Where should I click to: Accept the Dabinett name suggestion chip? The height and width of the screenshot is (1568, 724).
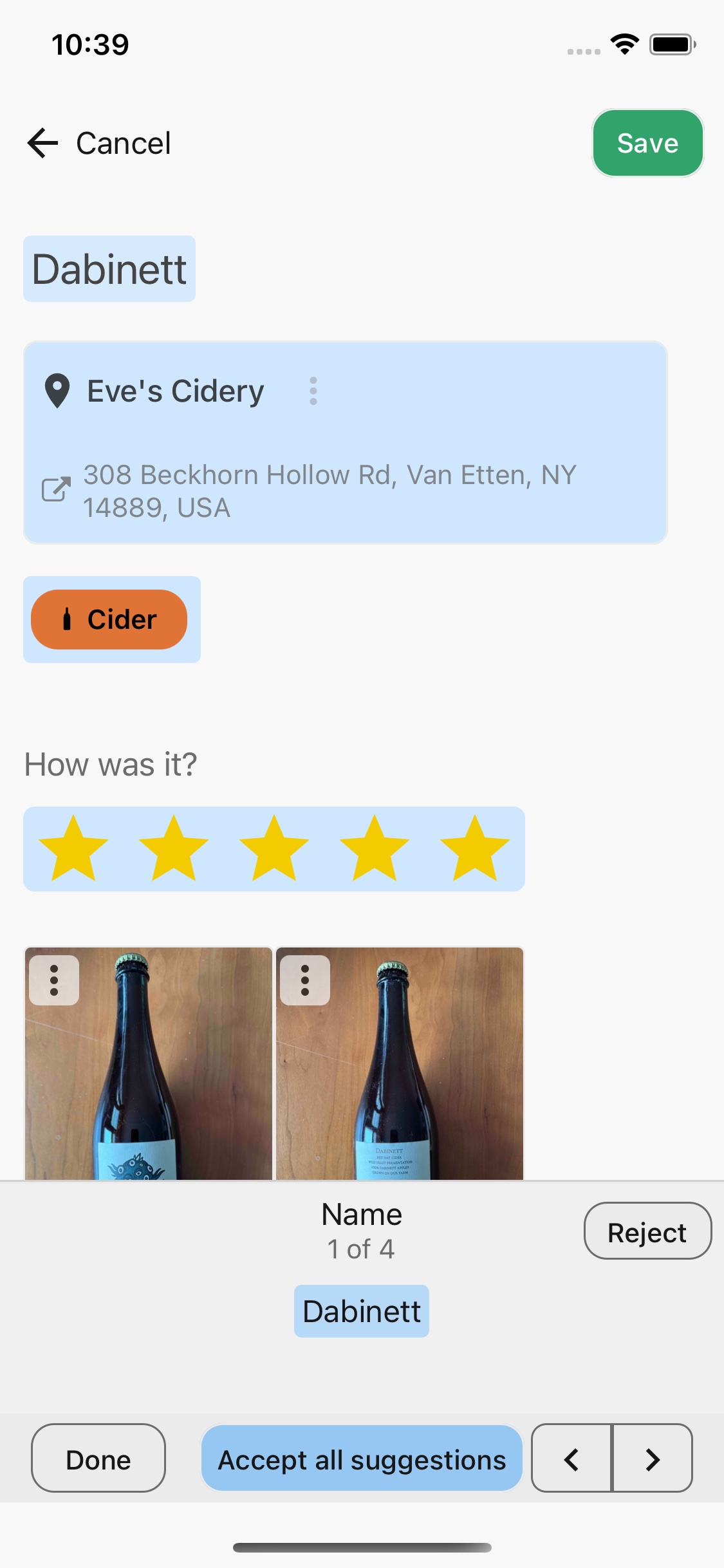[x=361, y=1310]
